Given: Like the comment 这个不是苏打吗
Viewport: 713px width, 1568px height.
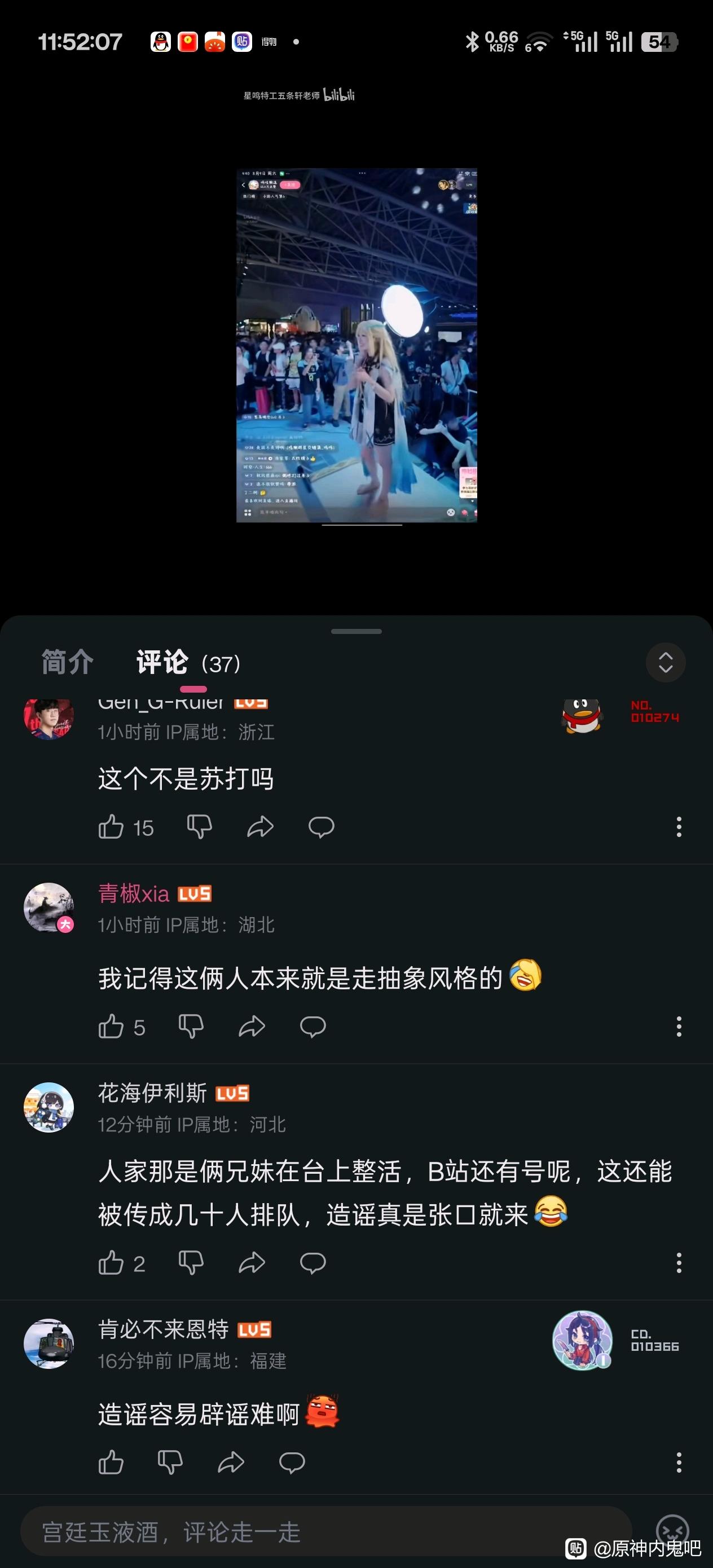Looking at the screenshot, I should click(111, 827).
